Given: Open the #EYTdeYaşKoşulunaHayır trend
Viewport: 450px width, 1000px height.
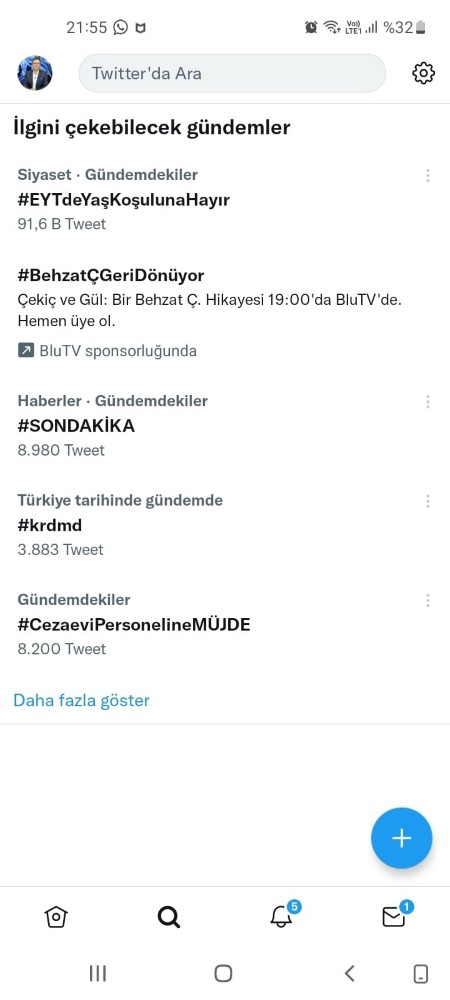Looking at the screenshot, I should 225,199.
